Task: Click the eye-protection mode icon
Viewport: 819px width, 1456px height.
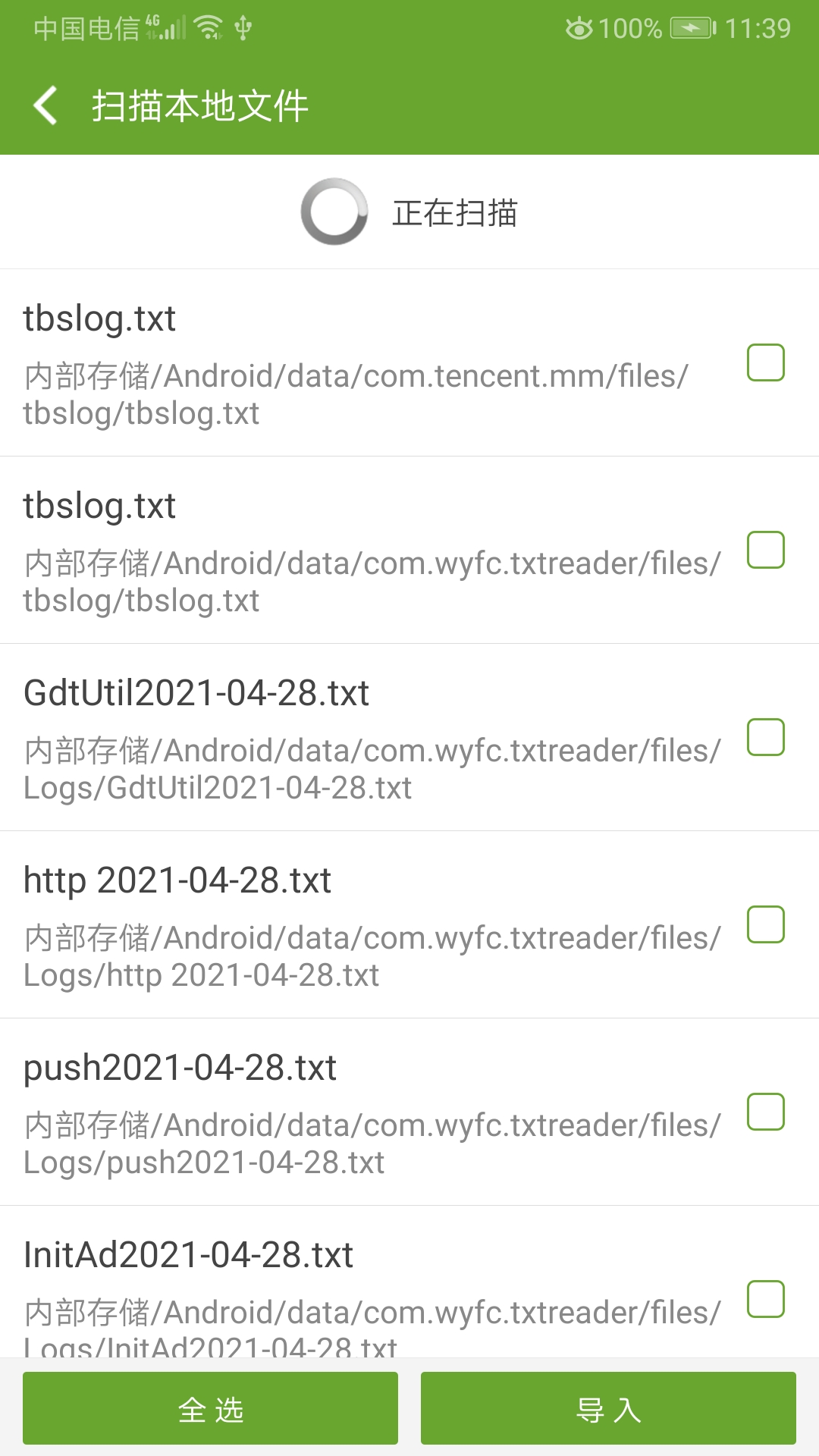Action: point(579,28)
